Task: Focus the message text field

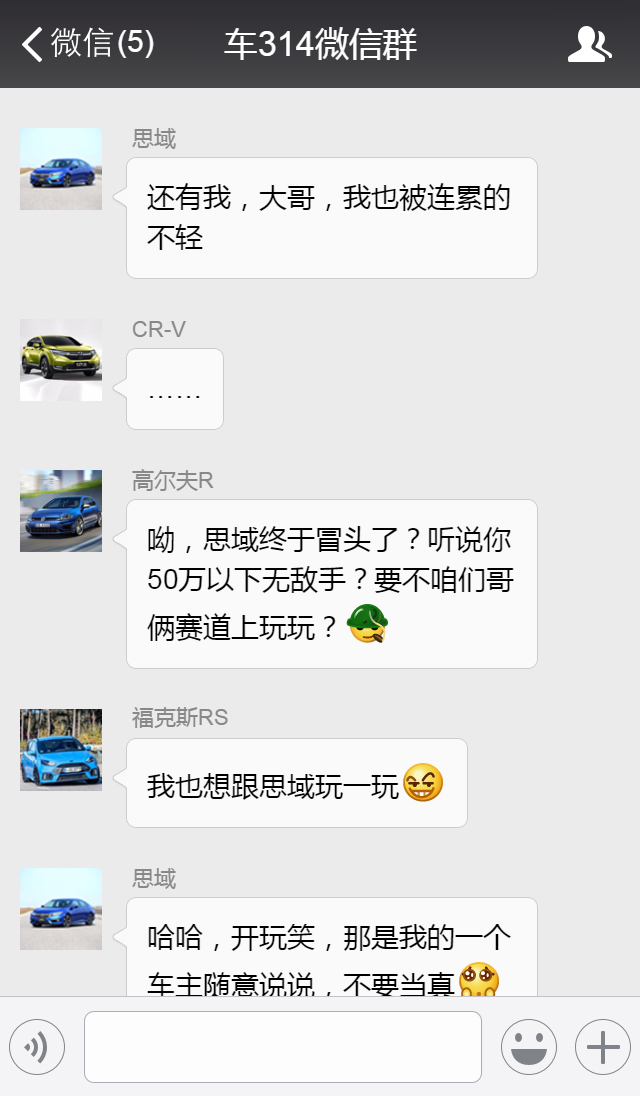Action: pos(282,1047)
